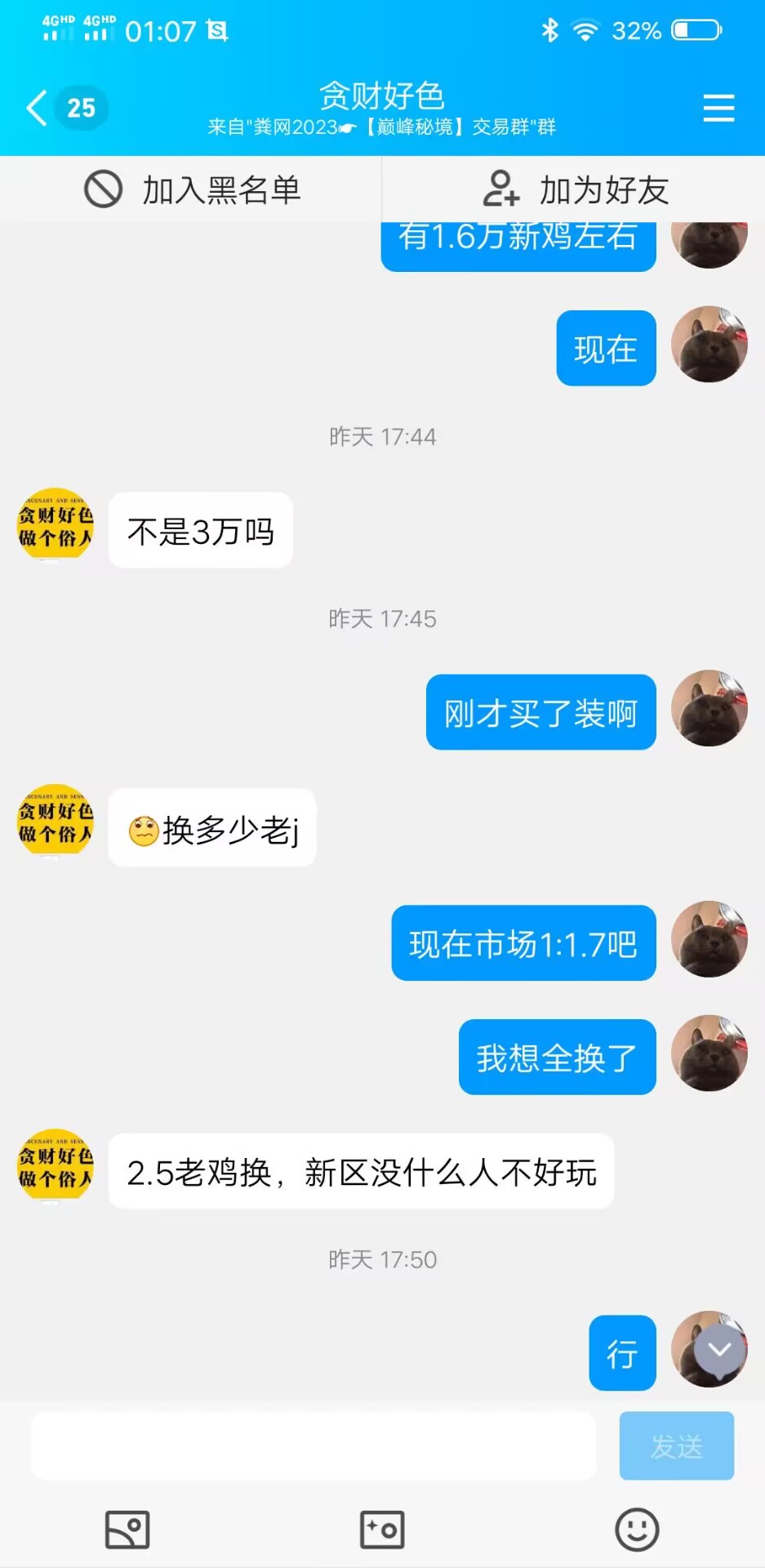Open the camera capture icon
The image size is (765, 1568).
click(x=382, y=1530)
